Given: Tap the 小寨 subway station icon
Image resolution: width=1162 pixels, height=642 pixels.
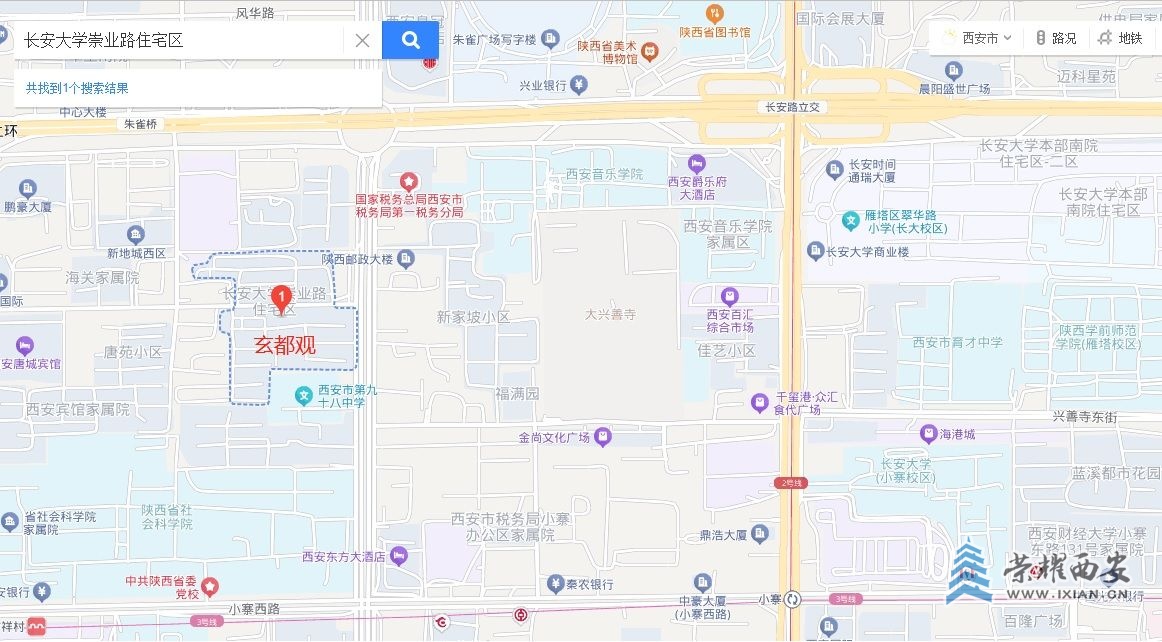Looking at the screenshot, I should [793, 599].
